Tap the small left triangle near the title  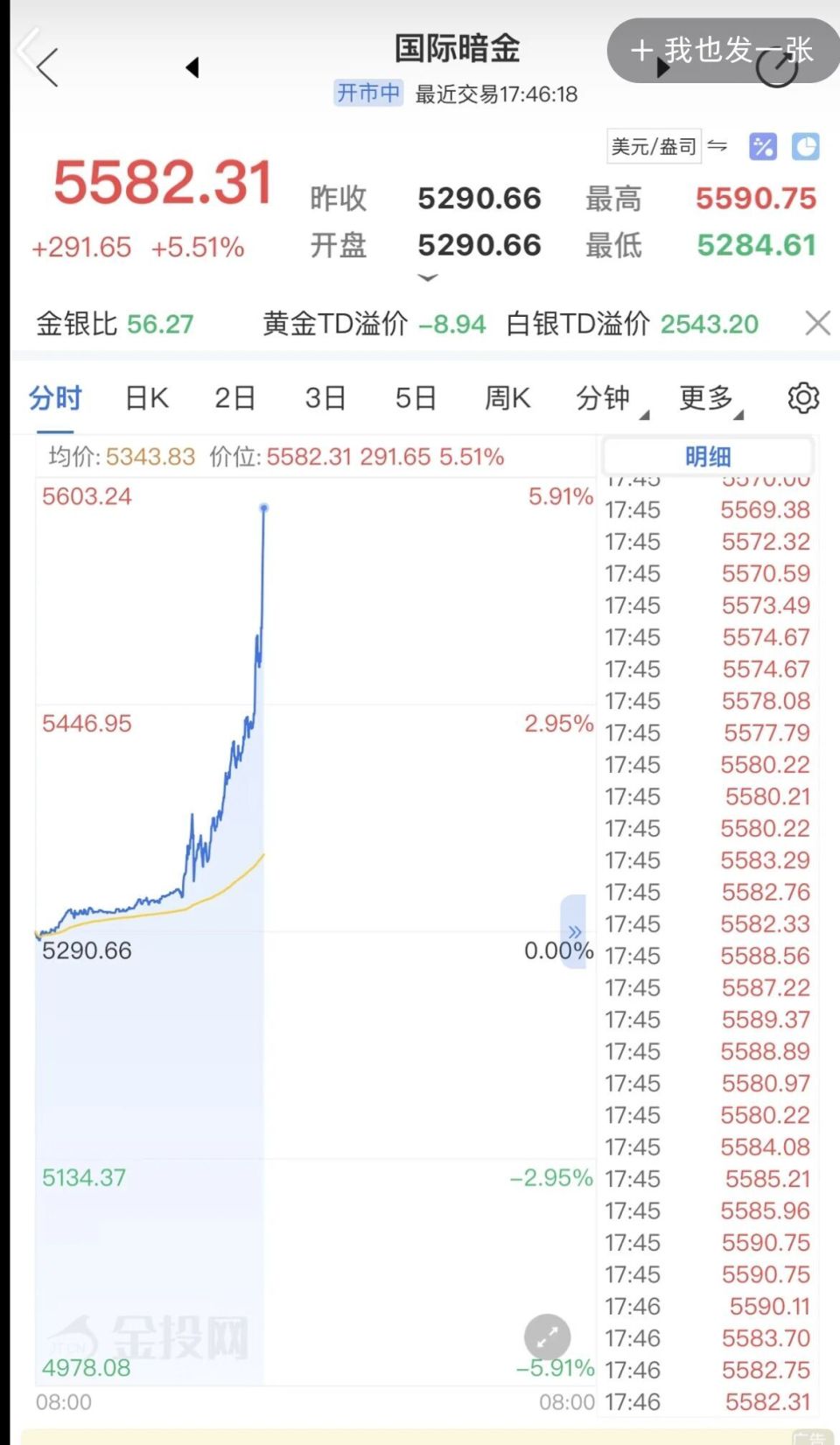pos(192,67)
